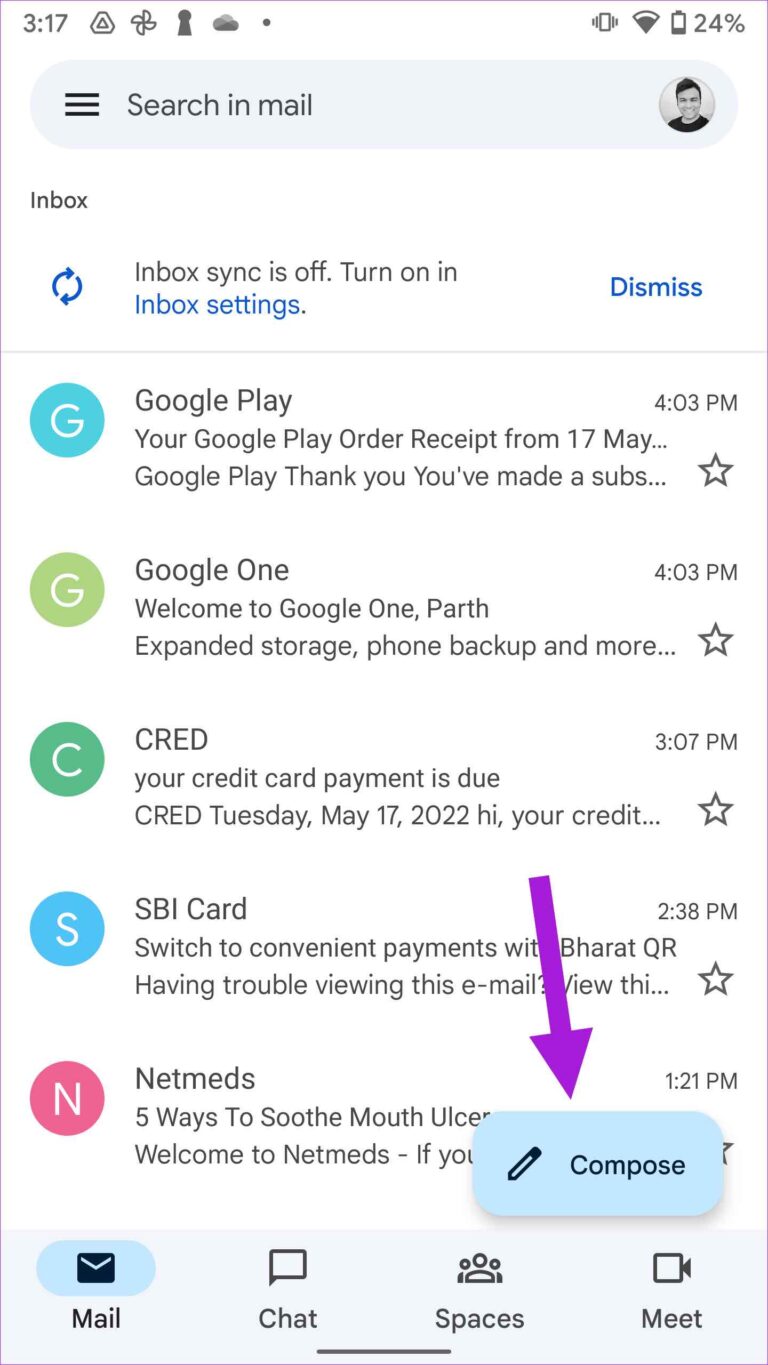Select the Mail tab
The height and width of the screenshot is (1365, 768).
(x=95, y=1290)
